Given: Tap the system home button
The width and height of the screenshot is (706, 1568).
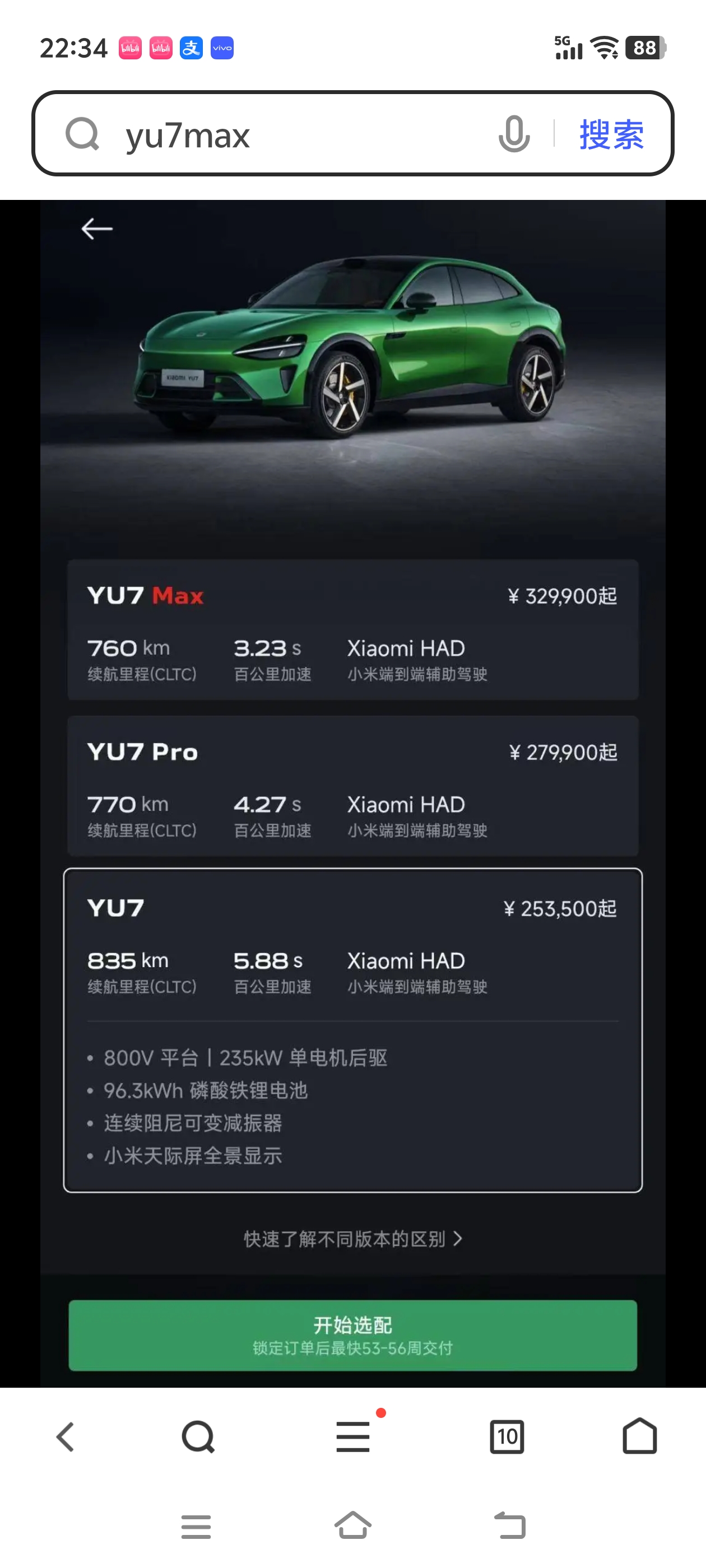Looking at the screenshot, I should tap(352, 1526).
